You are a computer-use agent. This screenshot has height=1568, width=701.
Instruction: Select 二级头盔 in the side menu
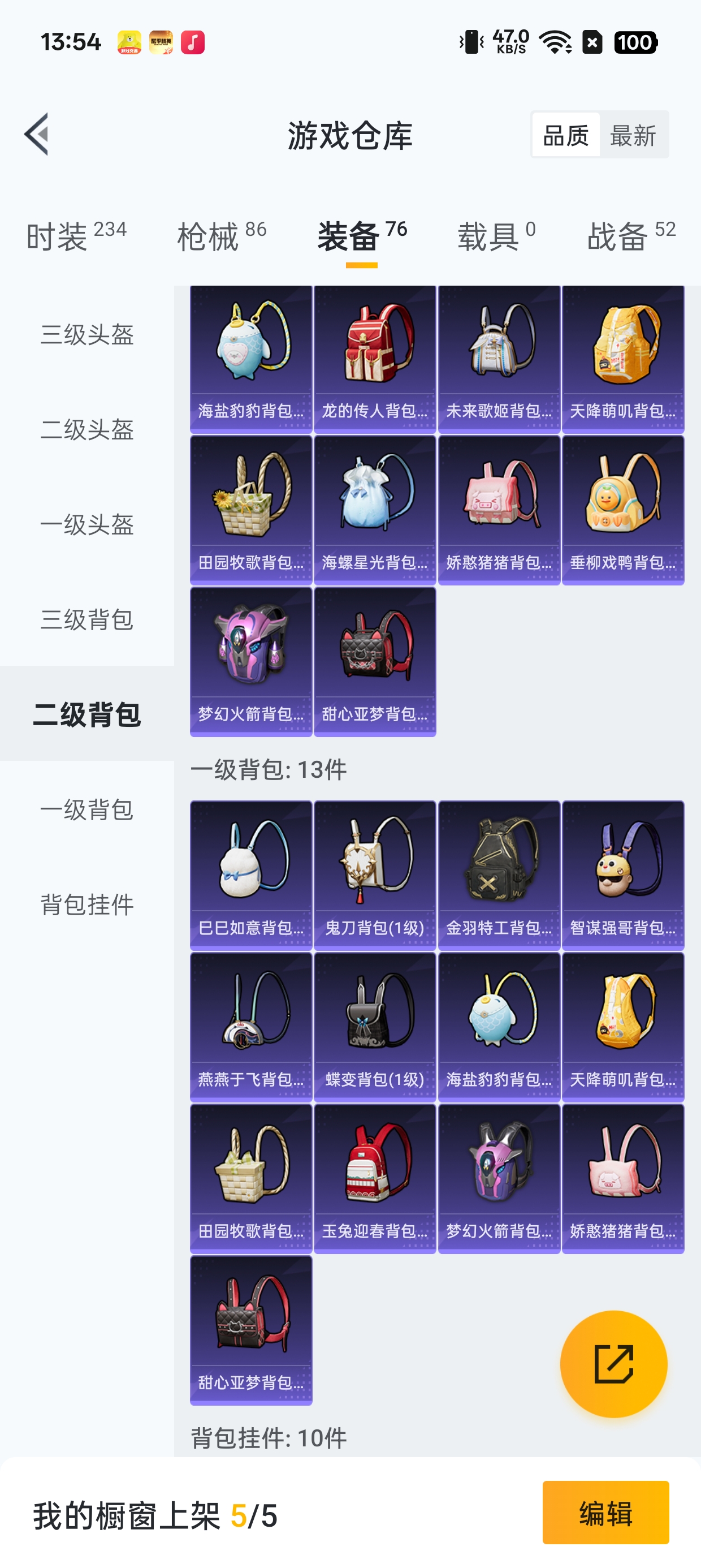(87, 429)
